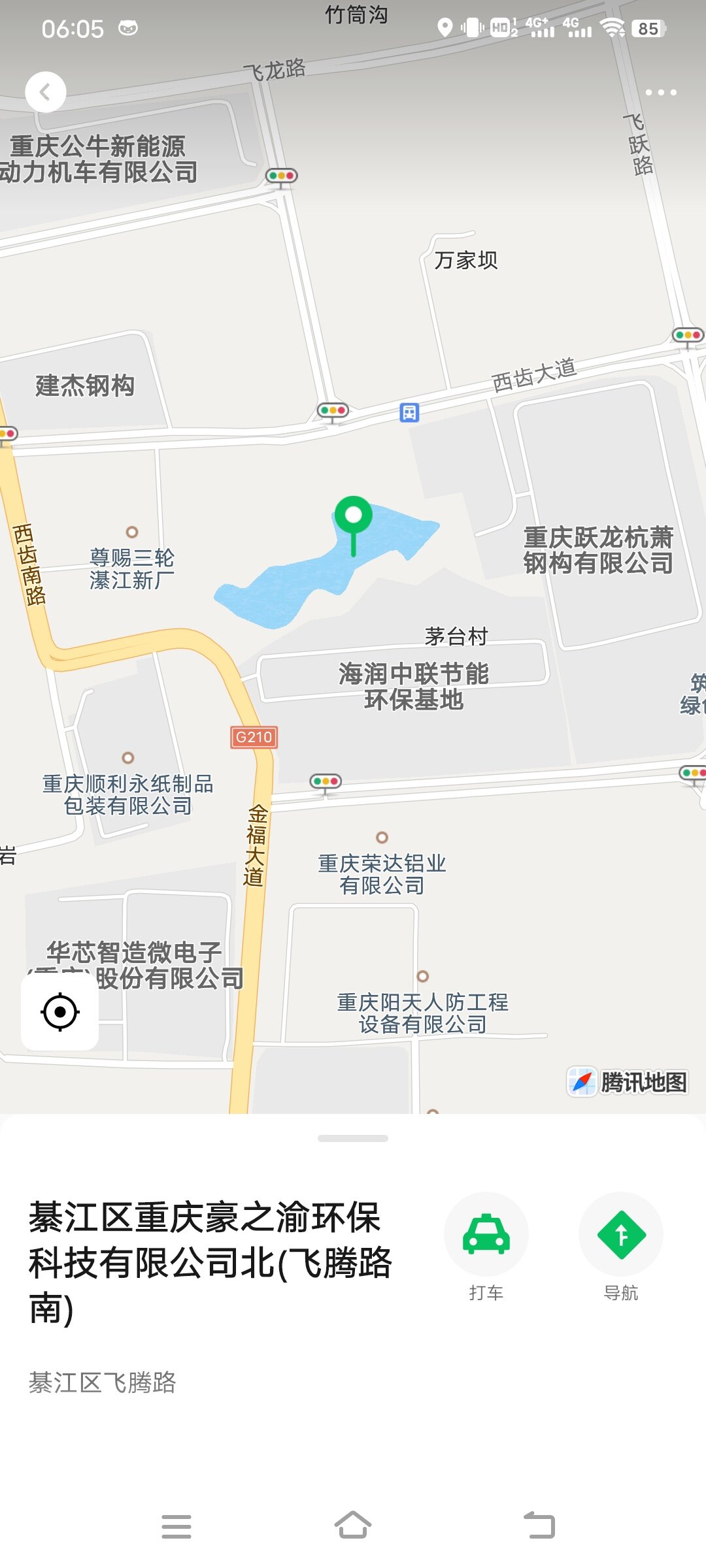Recenter map on my current location
The image size is (706, 1568).
coord(60,1012)
